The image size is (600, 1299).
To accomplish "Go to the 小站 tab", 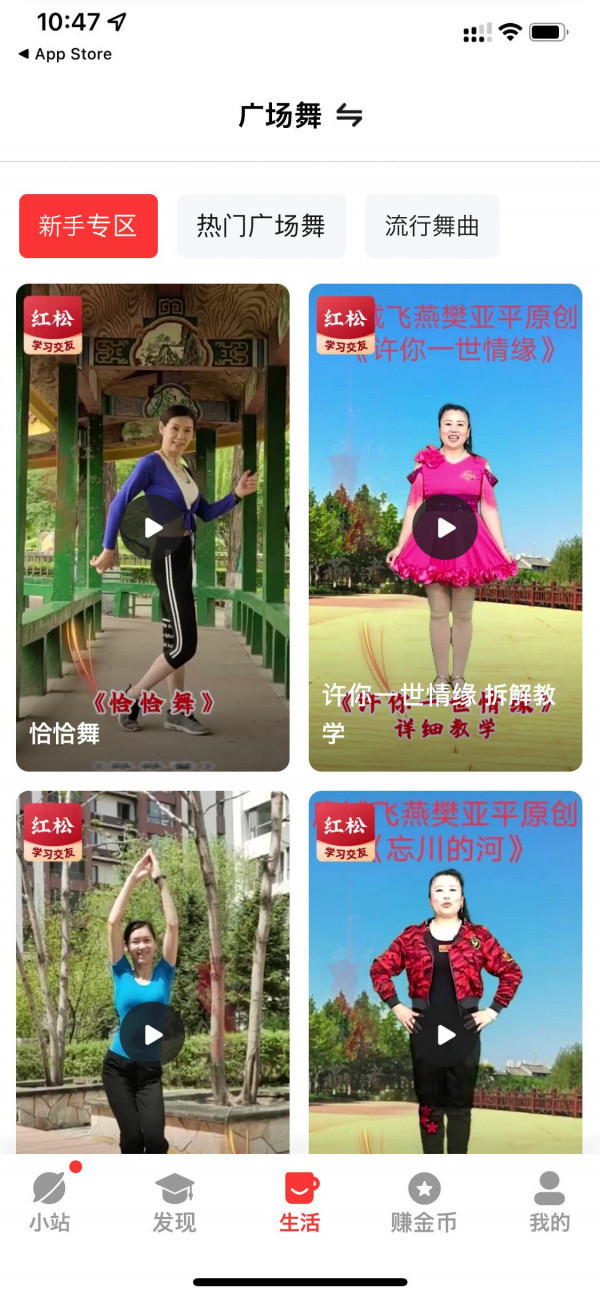I will coord(50,1202).
